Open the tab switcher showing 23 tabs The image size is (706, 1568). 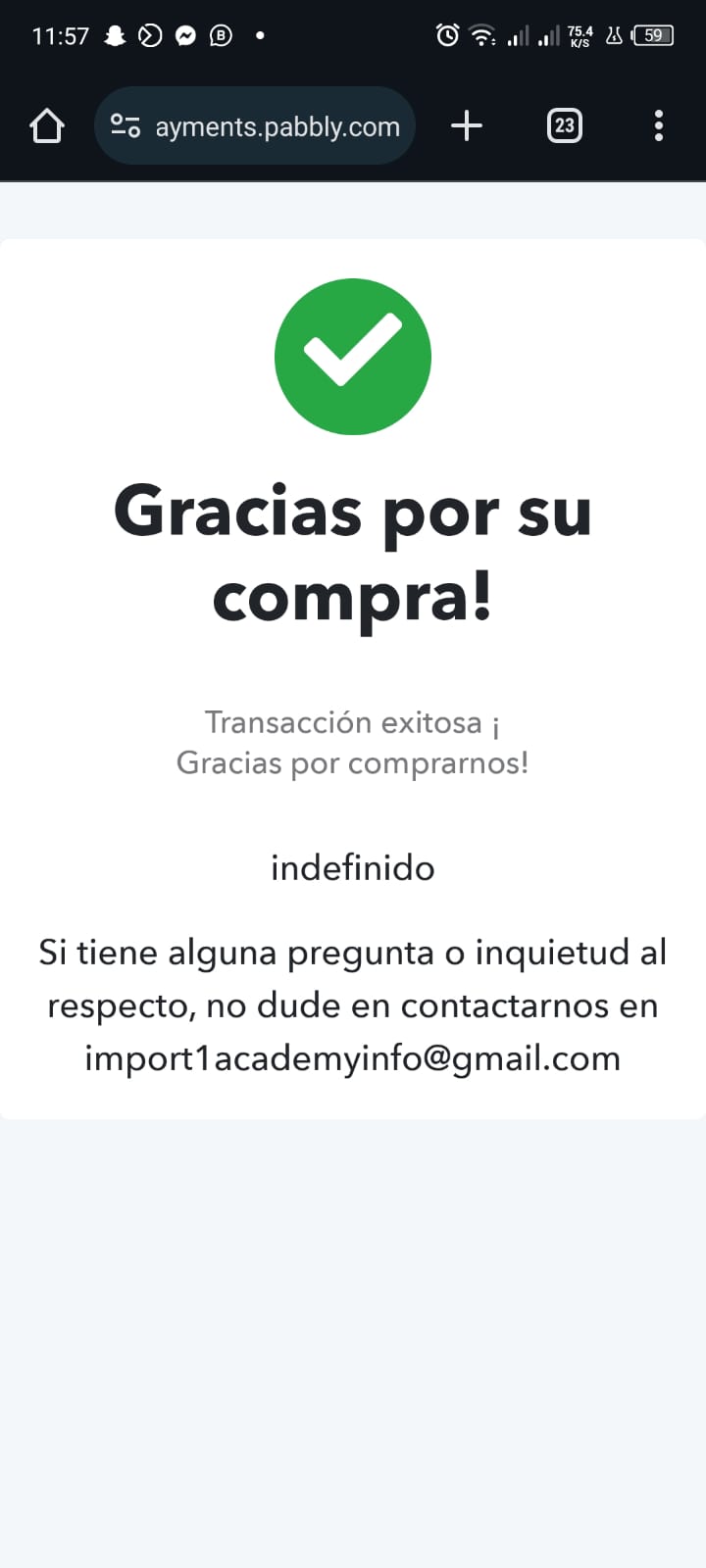point(564,125)
